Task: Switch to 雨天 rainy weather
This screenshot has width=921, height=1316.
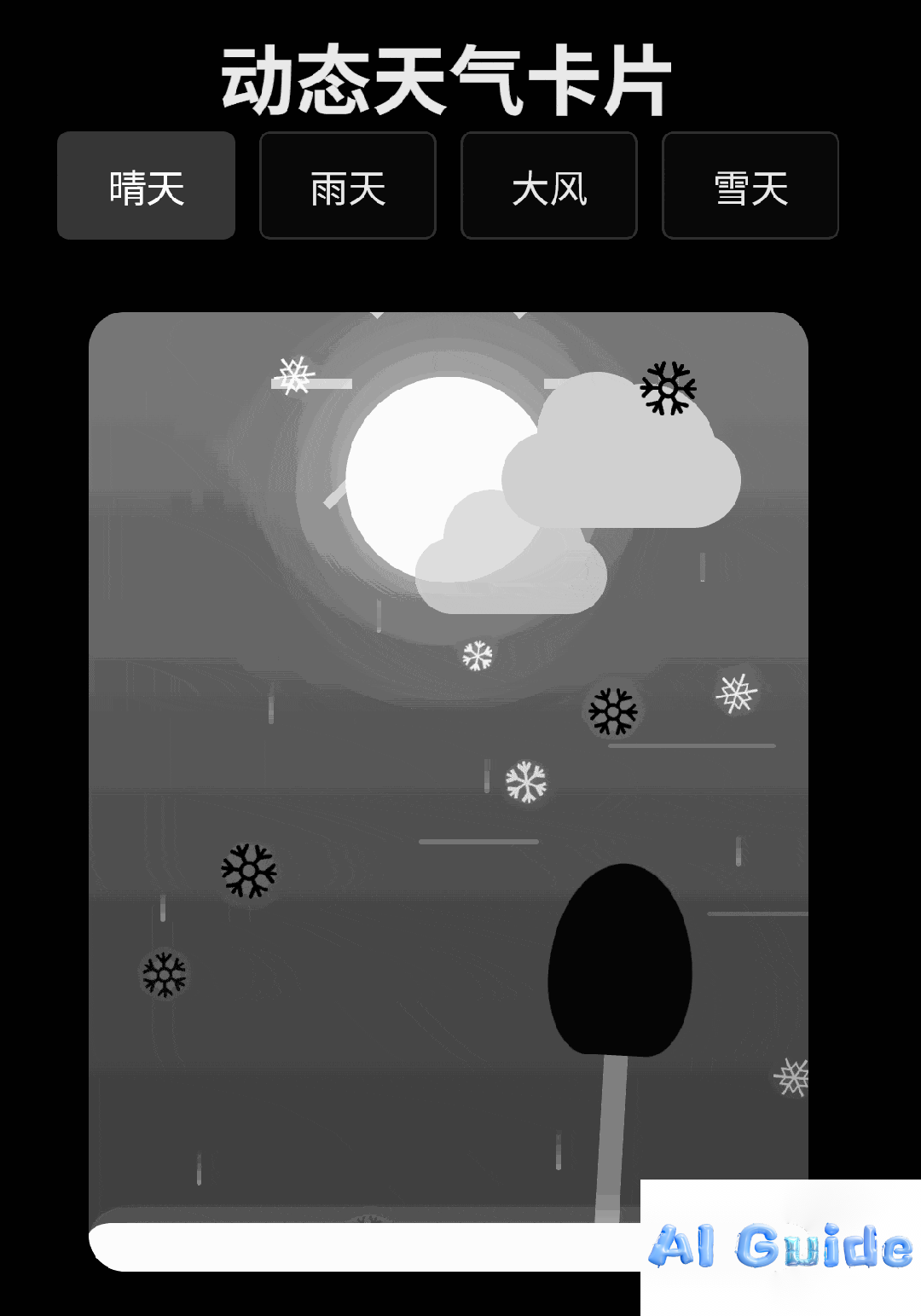Action: [348, 186]
